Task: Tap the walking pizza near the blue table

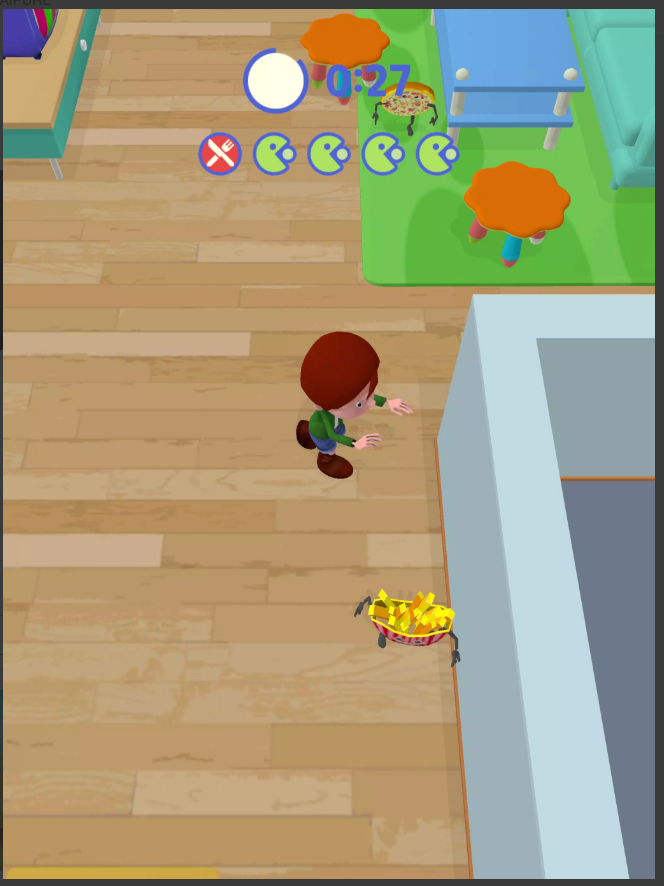Action: coord(407,102)
